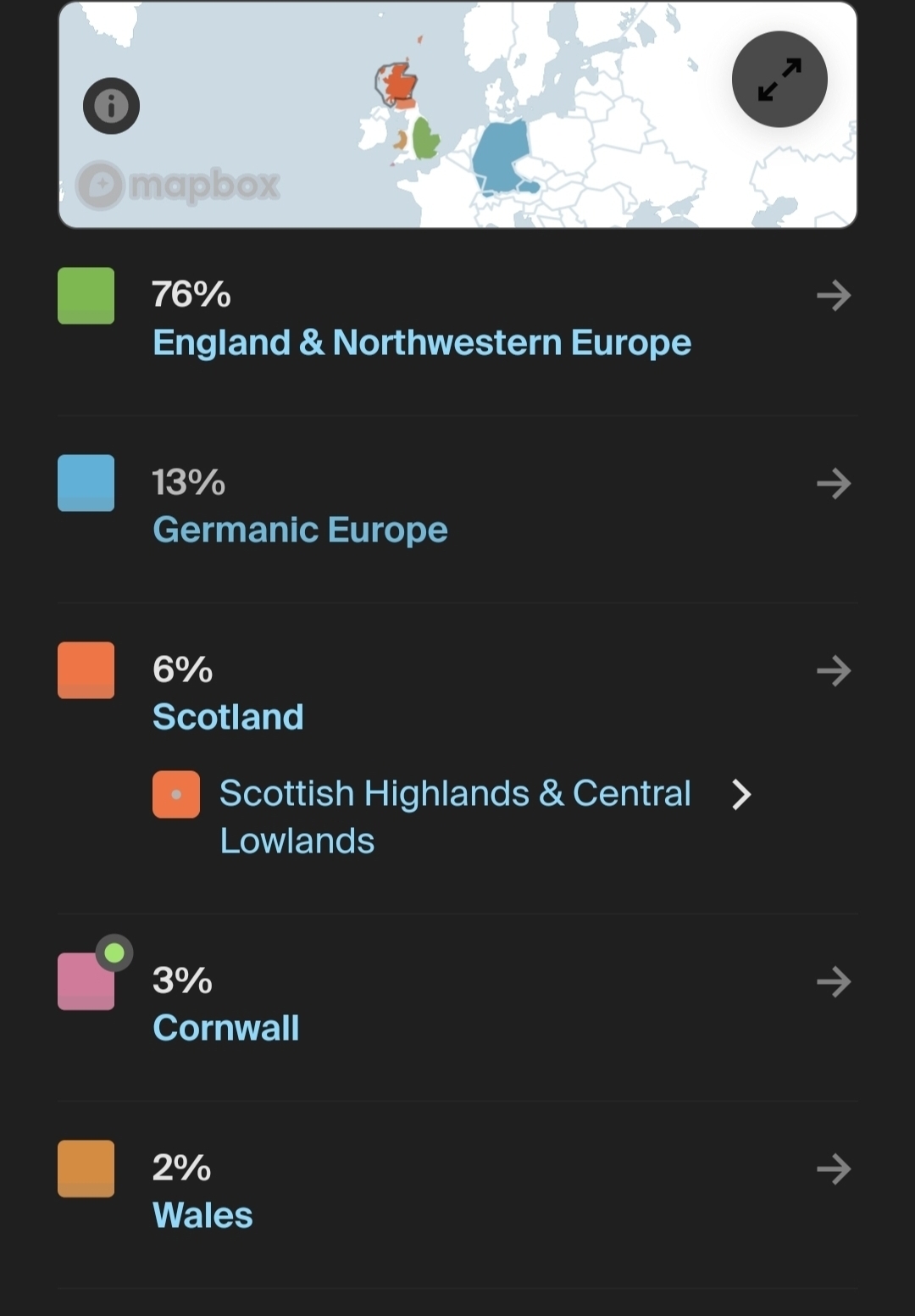This screenshot has width=915, height=1316.
Task: View Cornwall ethnicity details
Action: pos(457,1005)
